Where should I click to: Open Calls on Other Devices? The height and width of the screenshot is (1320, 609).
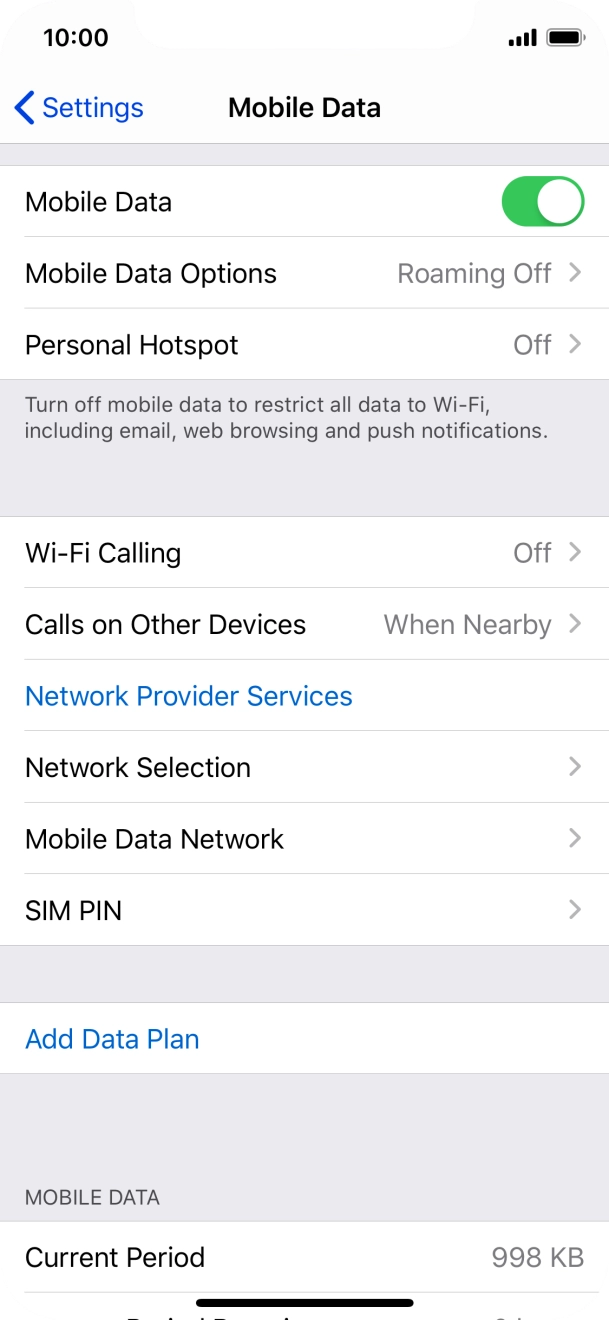[304, 624]
